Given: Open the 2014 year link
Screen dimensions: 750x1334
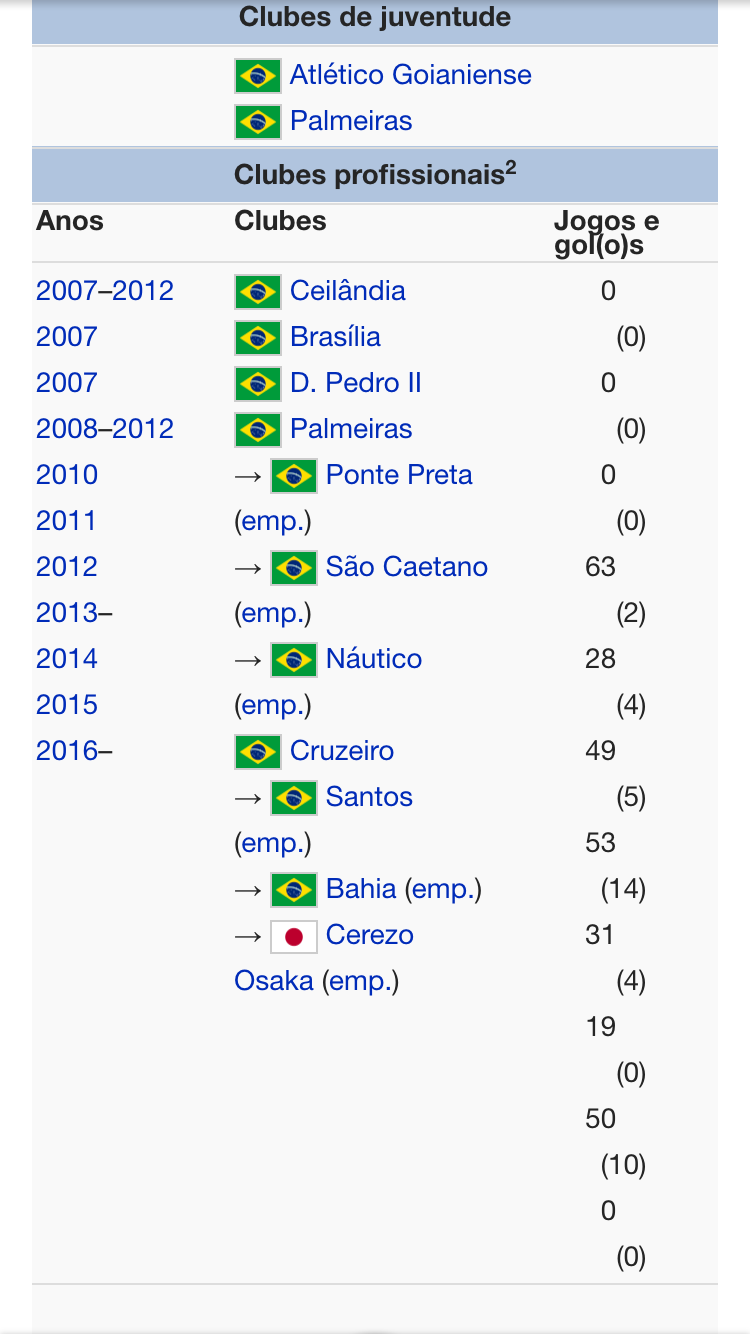Looking at the screenshot, I should coord(67,659).
